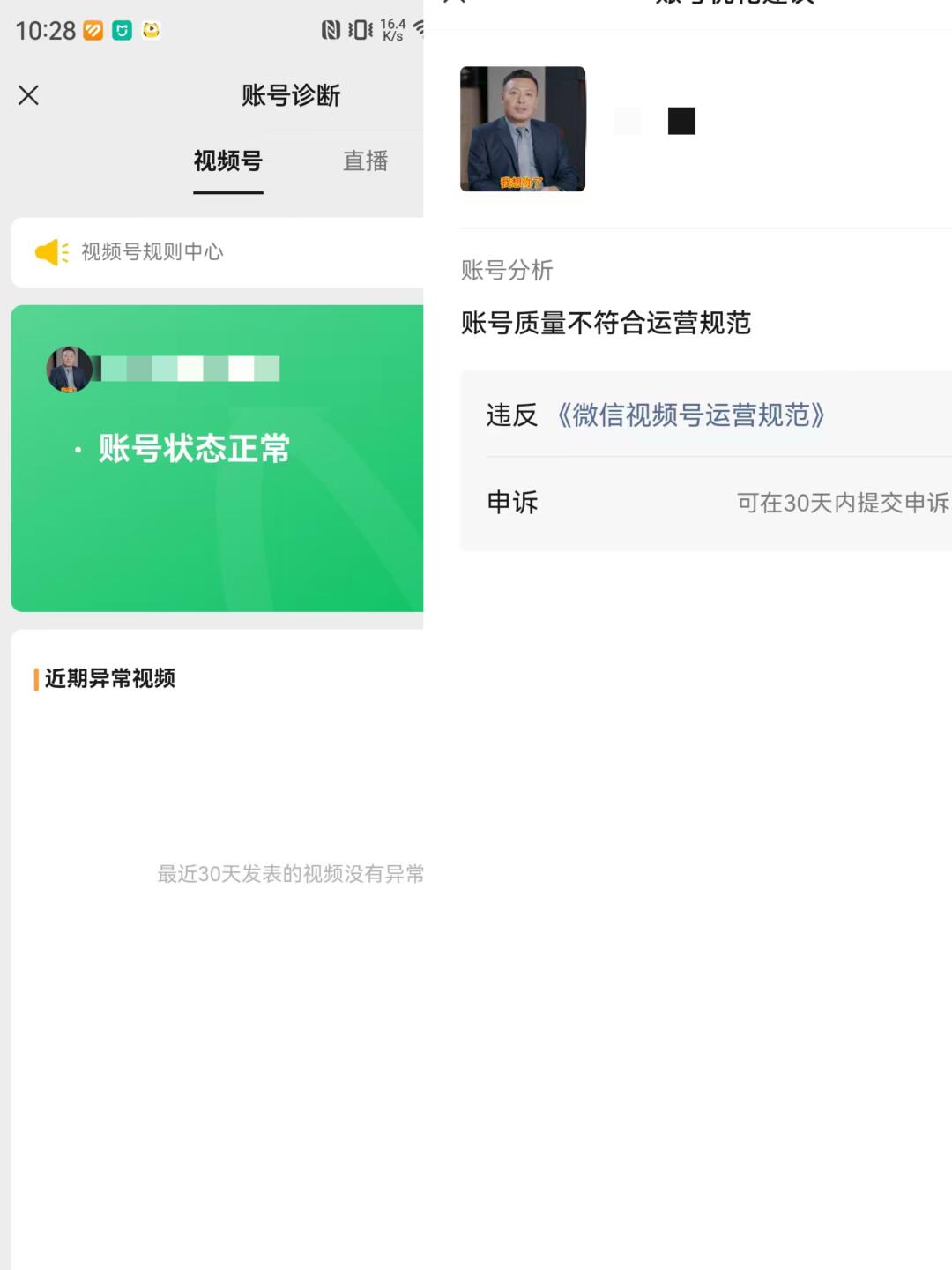Close the 账号诊断 page

28,95
